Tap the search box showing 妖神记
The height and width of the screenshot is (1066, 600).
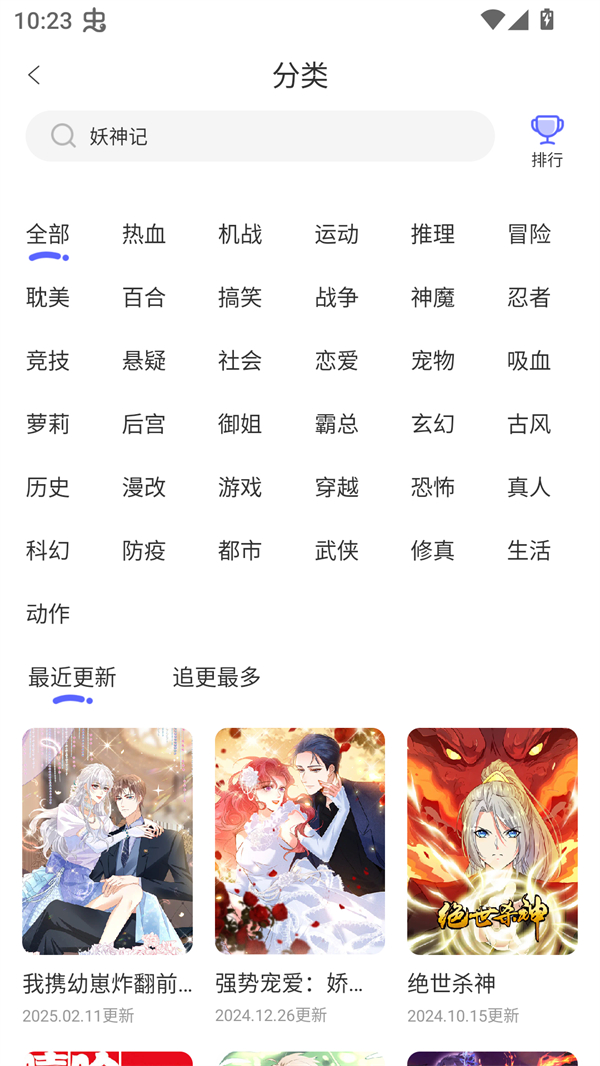coord(260,136)
